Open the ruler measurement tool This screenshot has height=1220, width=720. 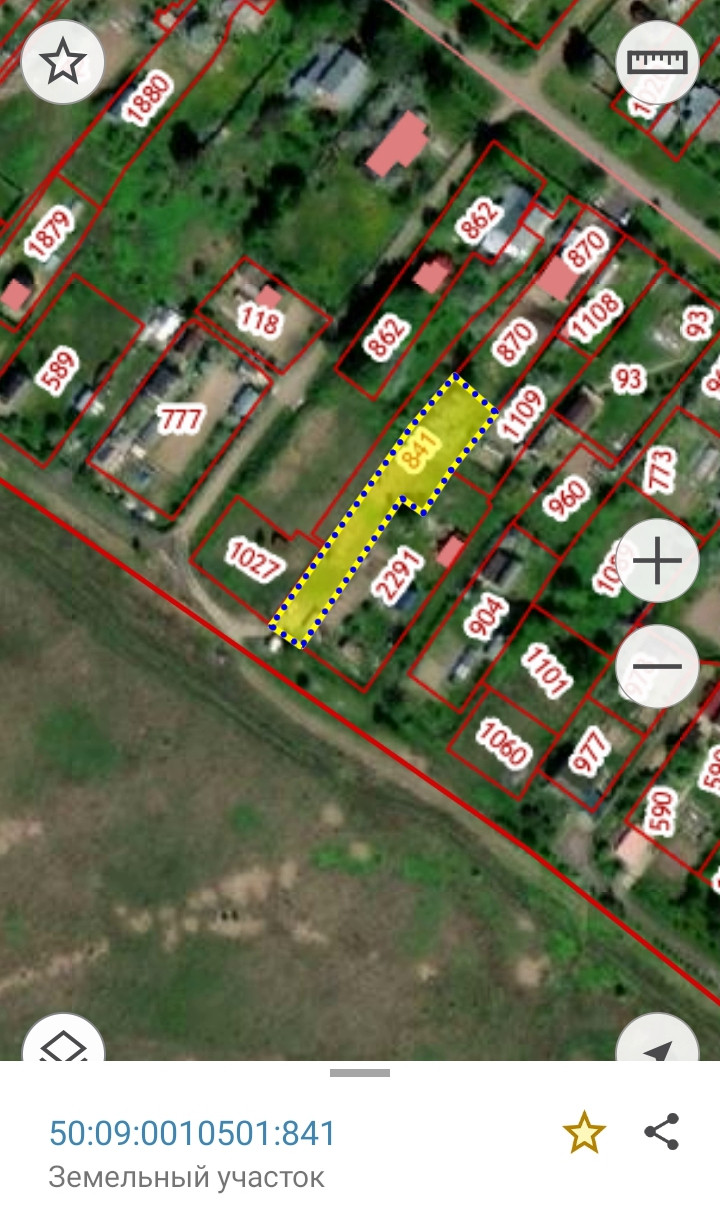click(657, 62)
